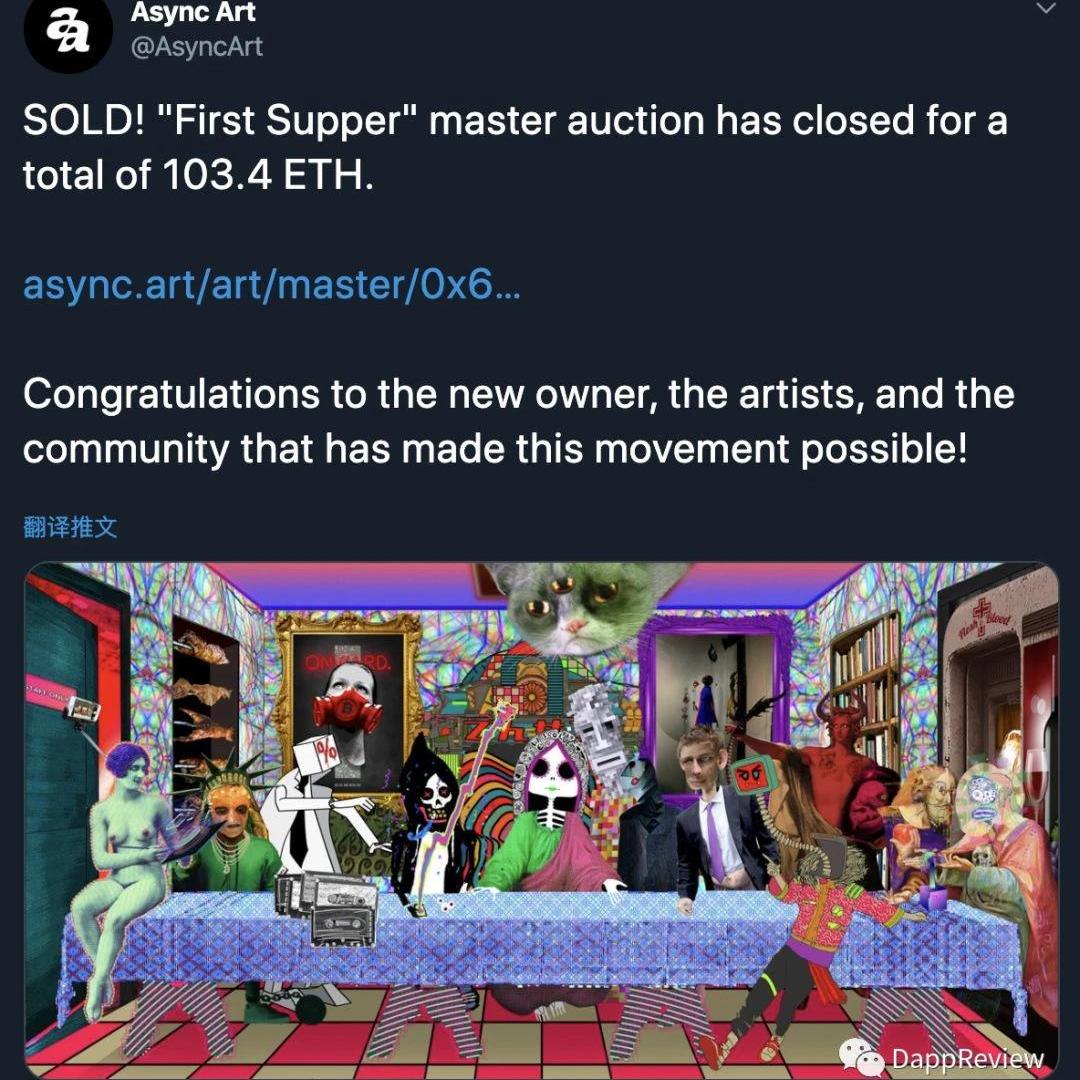Open the async.art/art/master link
This screenshot has width=1080, height=1080.
(271, 287)
